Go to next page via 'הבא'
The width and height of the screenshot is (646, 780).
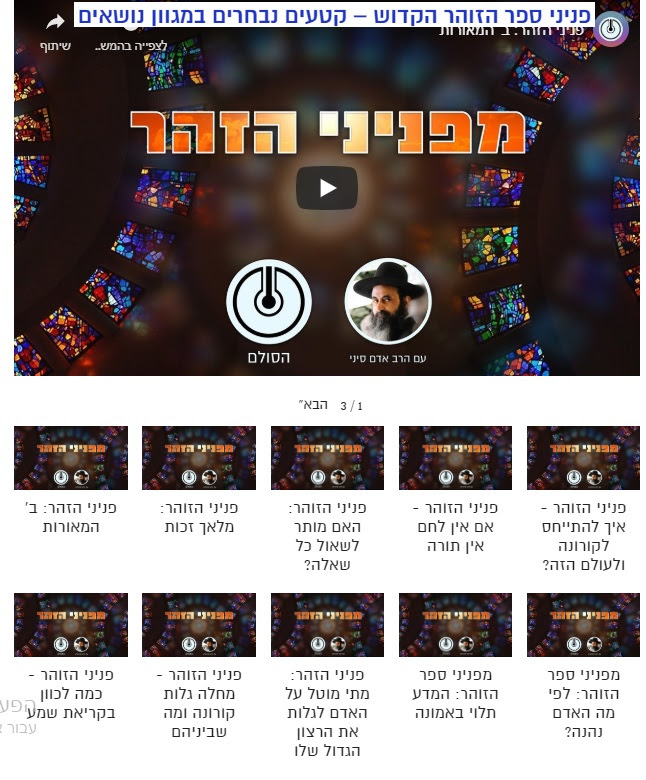[x=313, y=405]
